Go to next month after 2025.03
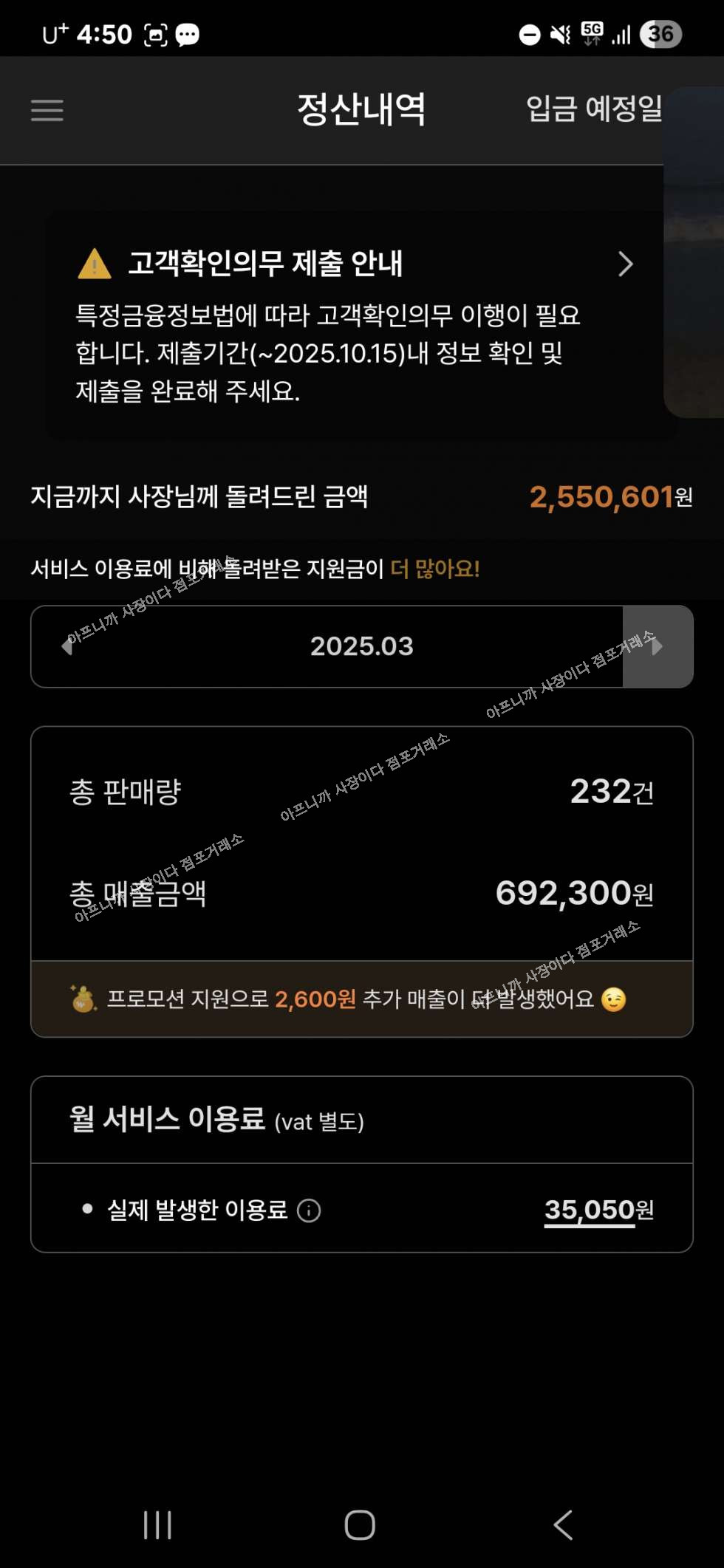The height and width of the screenshot is (1568, 724). coord(657,646)
